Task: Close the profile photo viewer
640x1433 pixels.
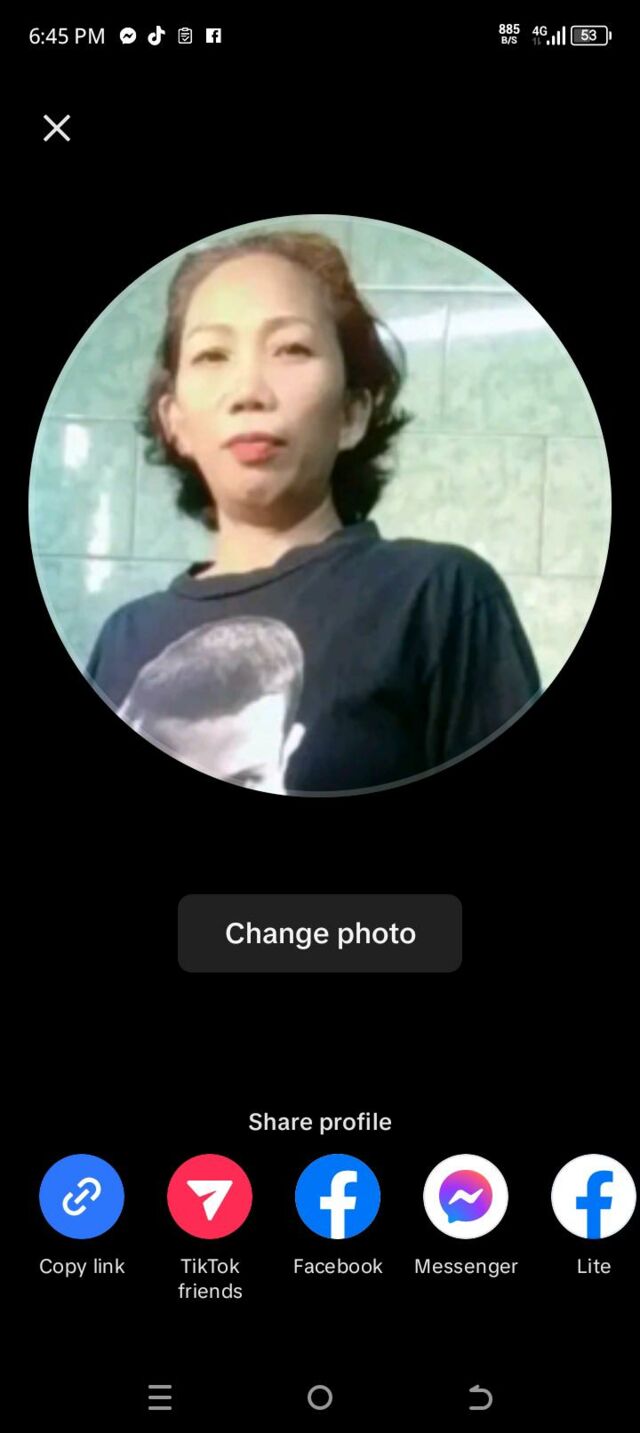Action: [x=57, y=128]
